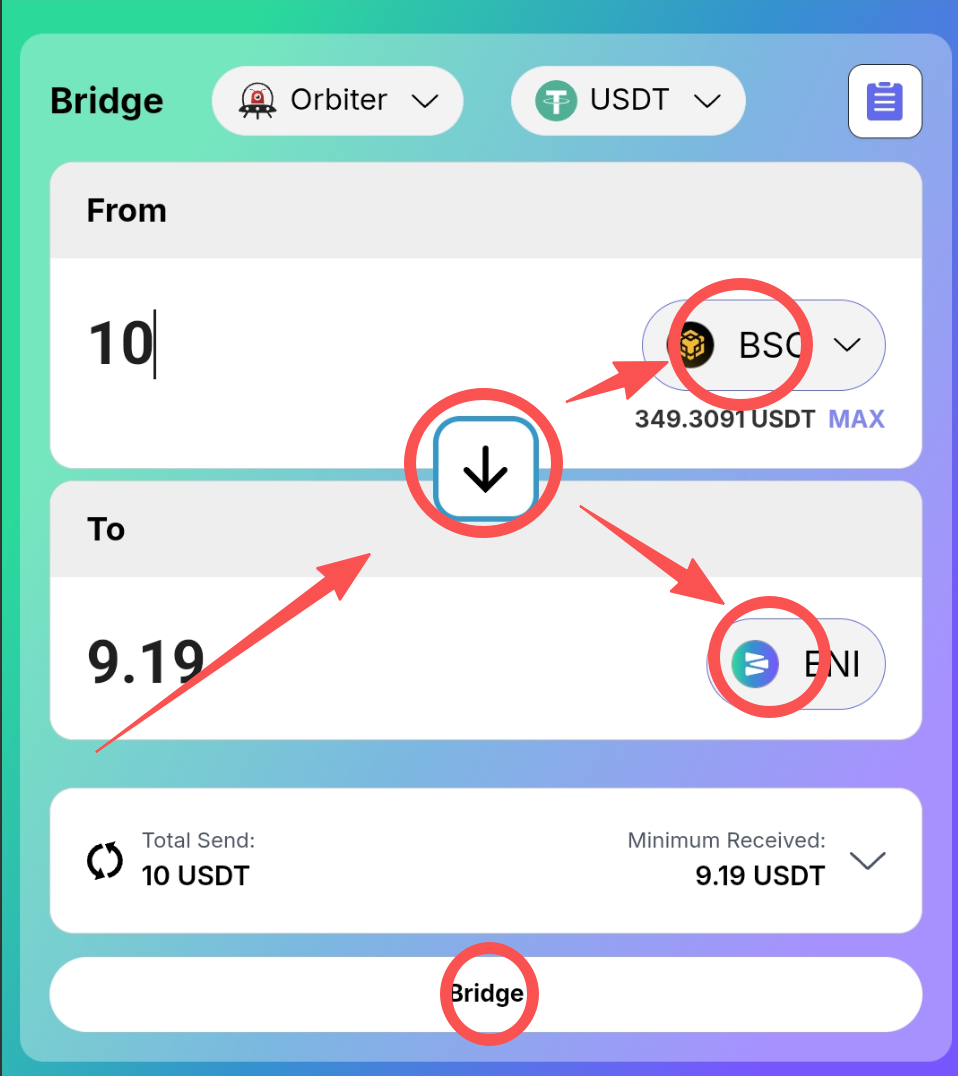This screenshot has width=958, height=1076.
Task: Swap From and To chains with the arrow
Action: (x=486, y=468)
